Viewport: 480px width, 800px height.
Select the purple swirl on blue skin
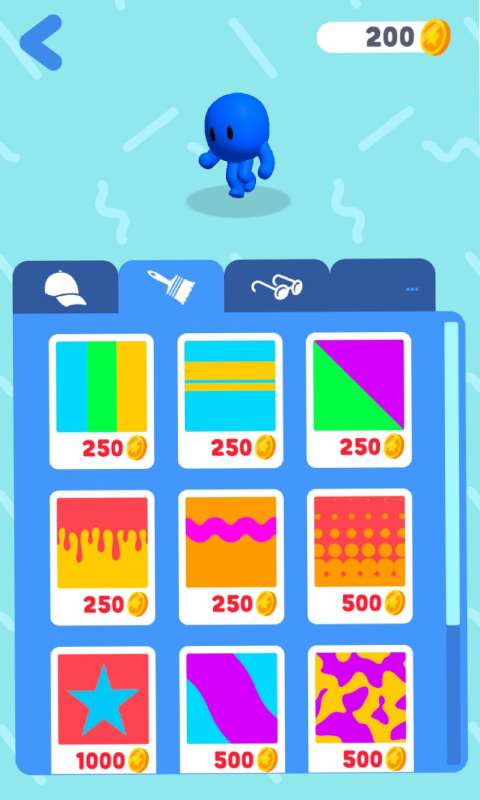coord(232,710)
